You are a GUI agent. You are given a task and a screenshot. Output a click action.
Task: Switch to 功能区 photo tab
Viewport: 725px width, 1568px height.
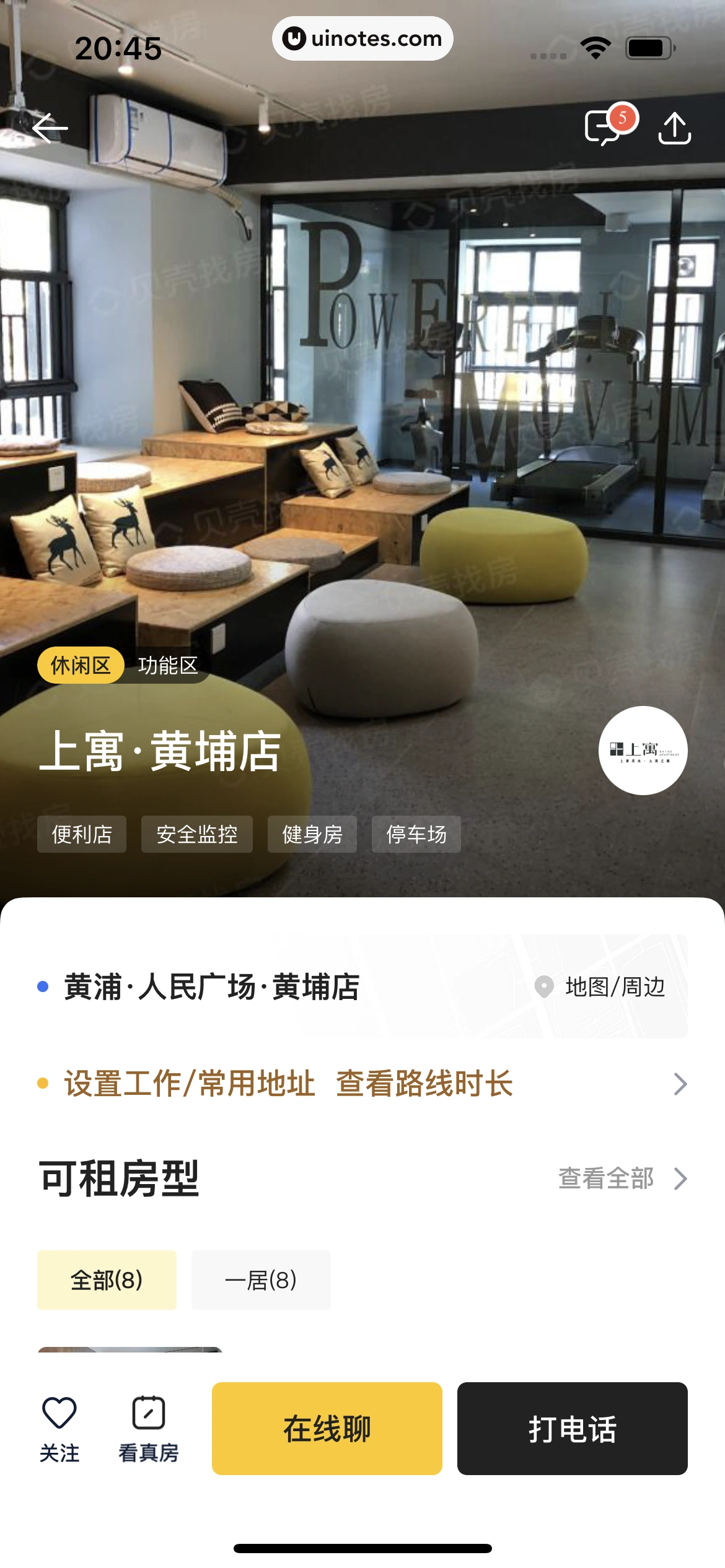pos(167,666)
